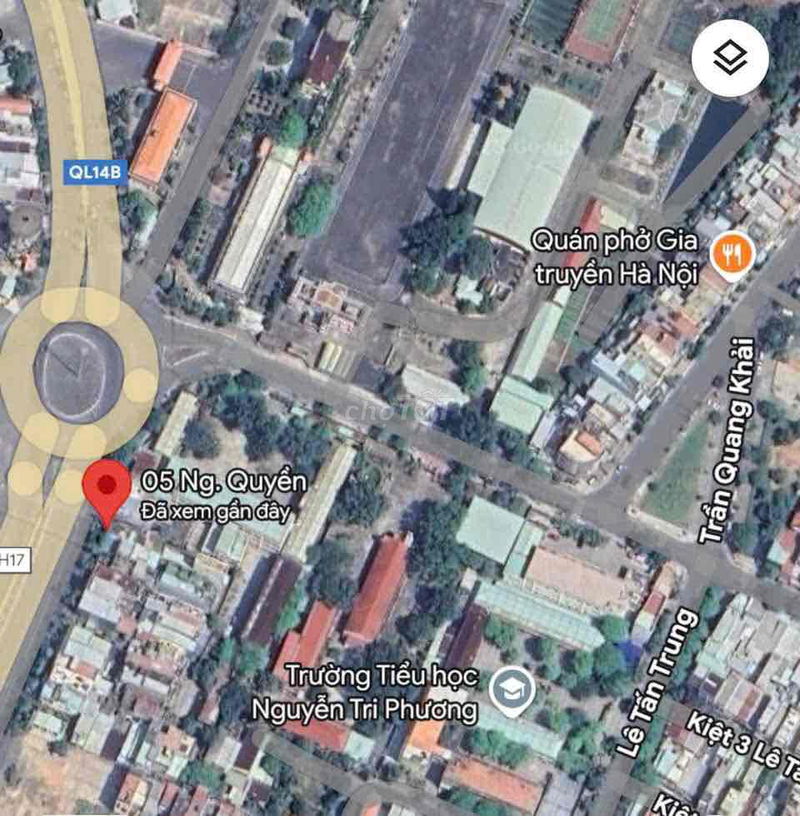The image size is (800, 816).
Task: Open the map layers button
Action: (730, 59)
